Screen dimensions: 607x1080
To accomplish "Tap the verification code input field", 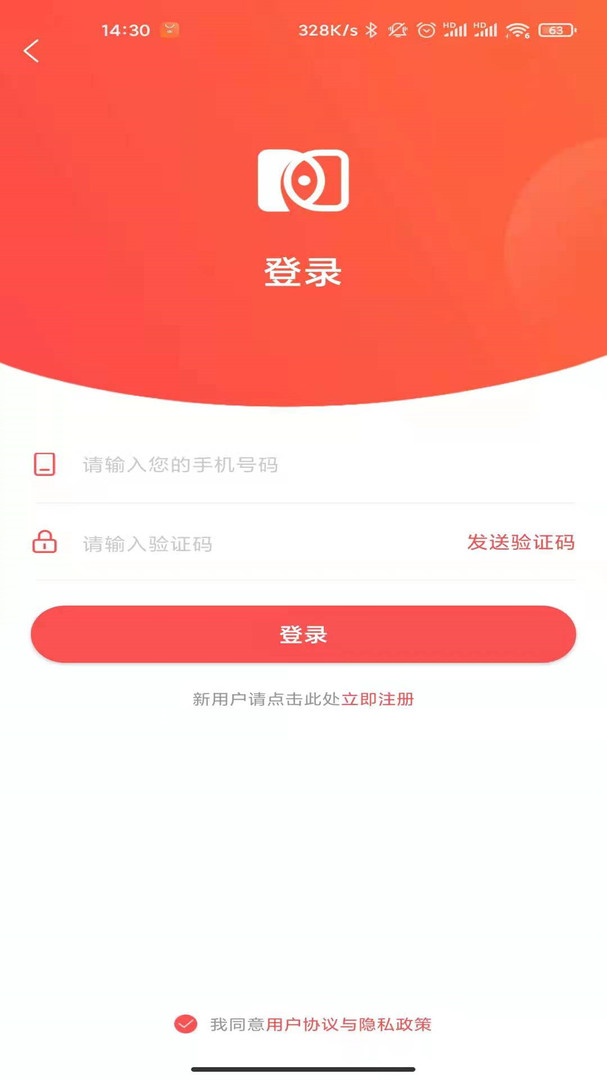I will click(x=260, y=544).
